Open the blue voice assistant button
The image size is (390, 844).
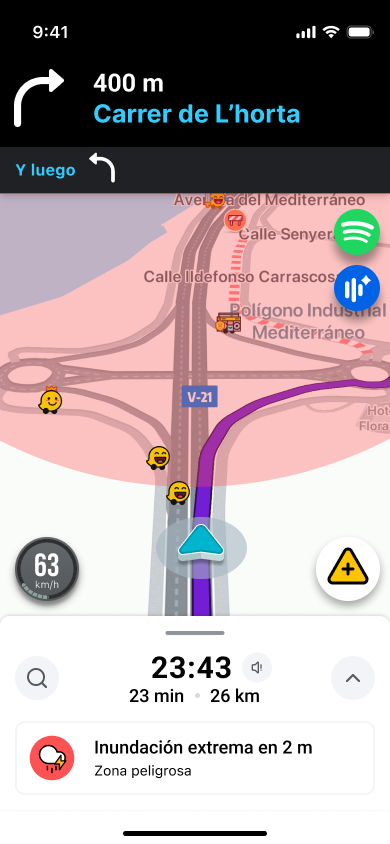357,288
